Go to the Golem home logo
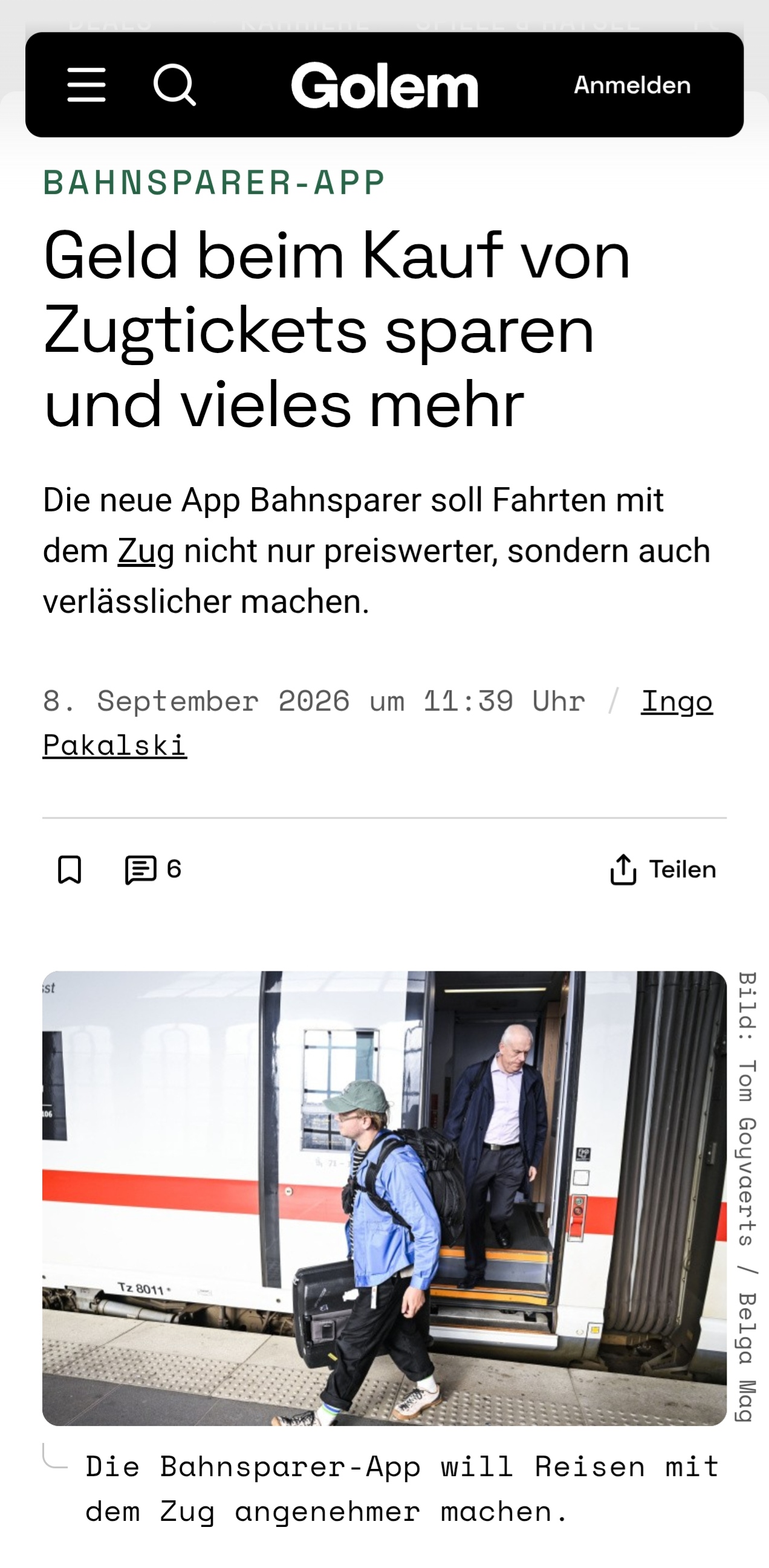 coord(384,85)
